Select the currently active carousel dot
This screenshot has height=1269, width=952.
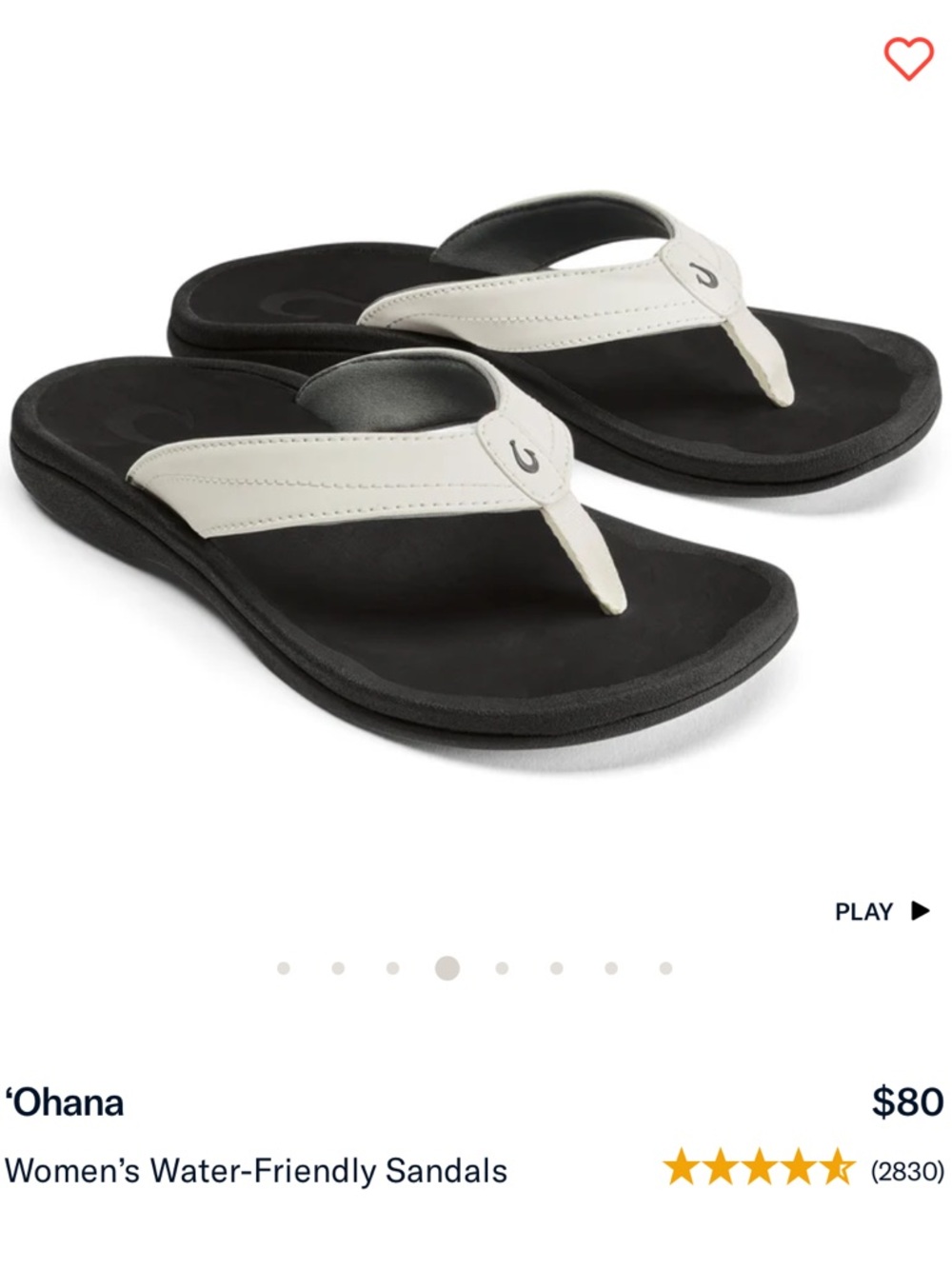(x=446, y=969)
